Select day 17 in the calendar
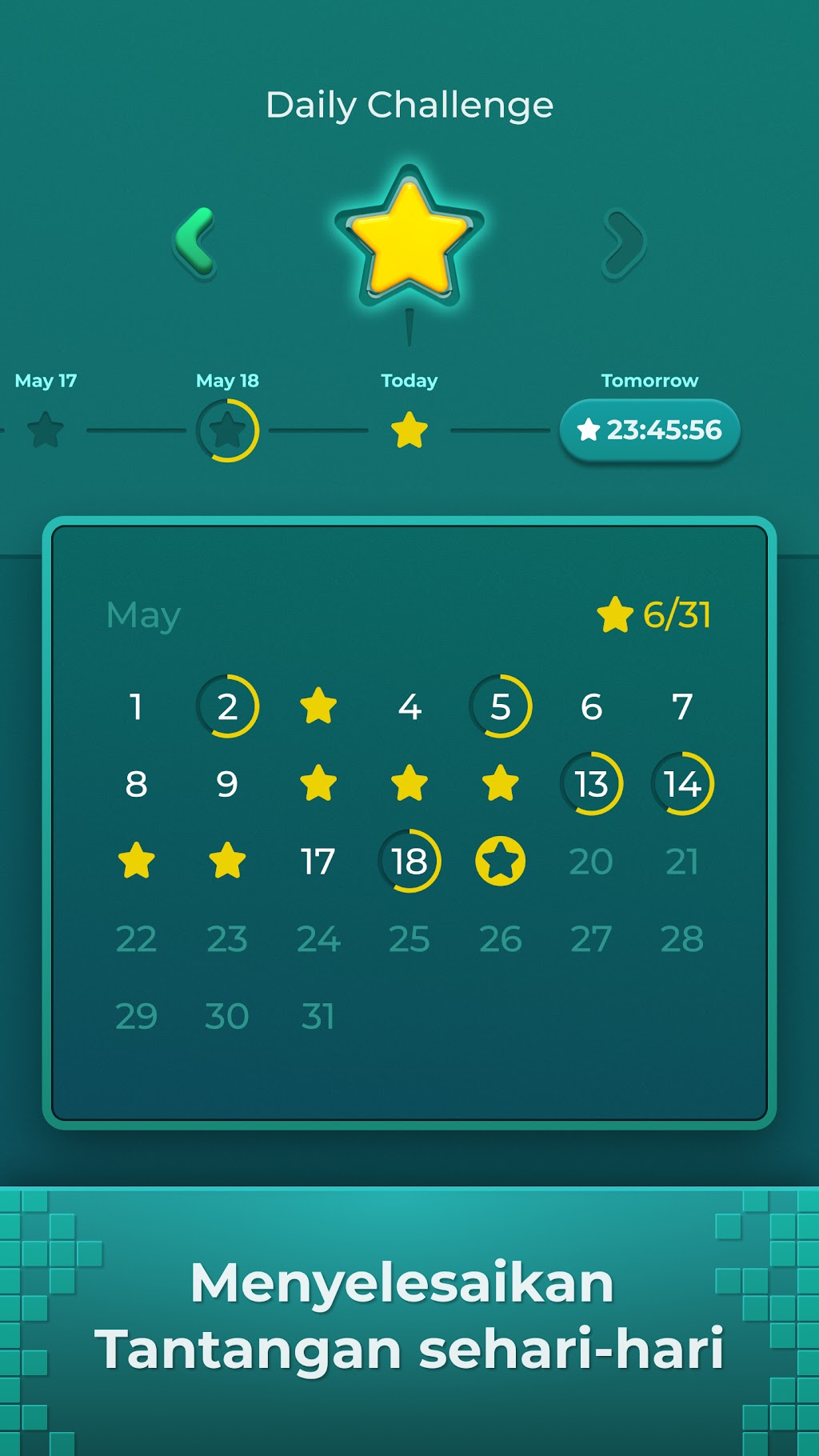 pos(318,862)
